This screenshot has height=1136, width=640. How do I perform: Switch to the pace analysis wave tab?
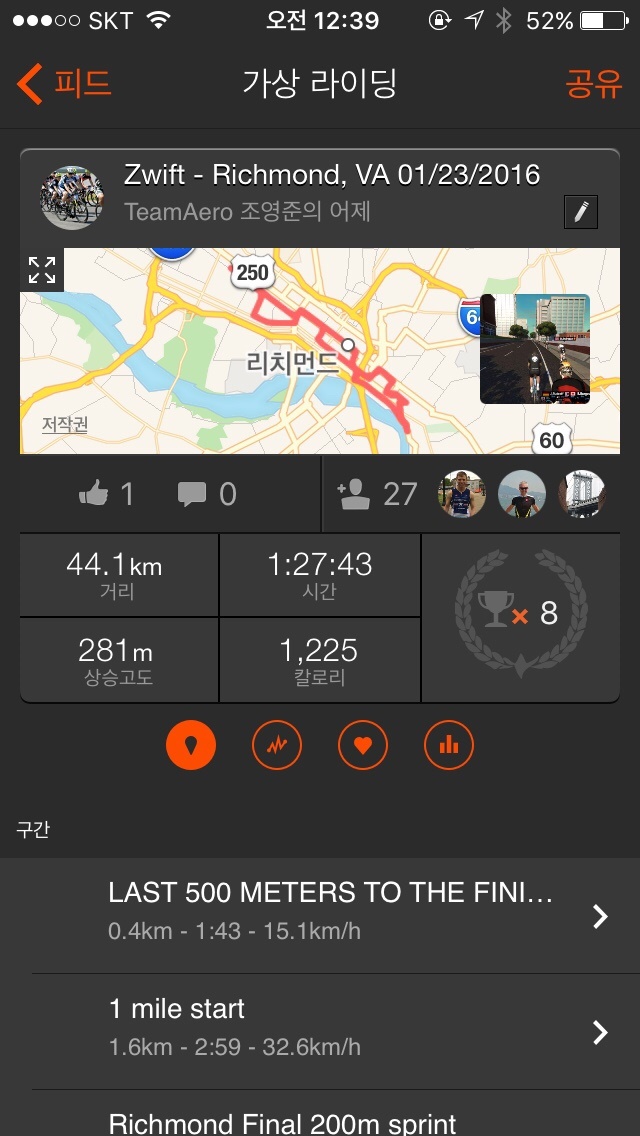click(x=277, y=745)
